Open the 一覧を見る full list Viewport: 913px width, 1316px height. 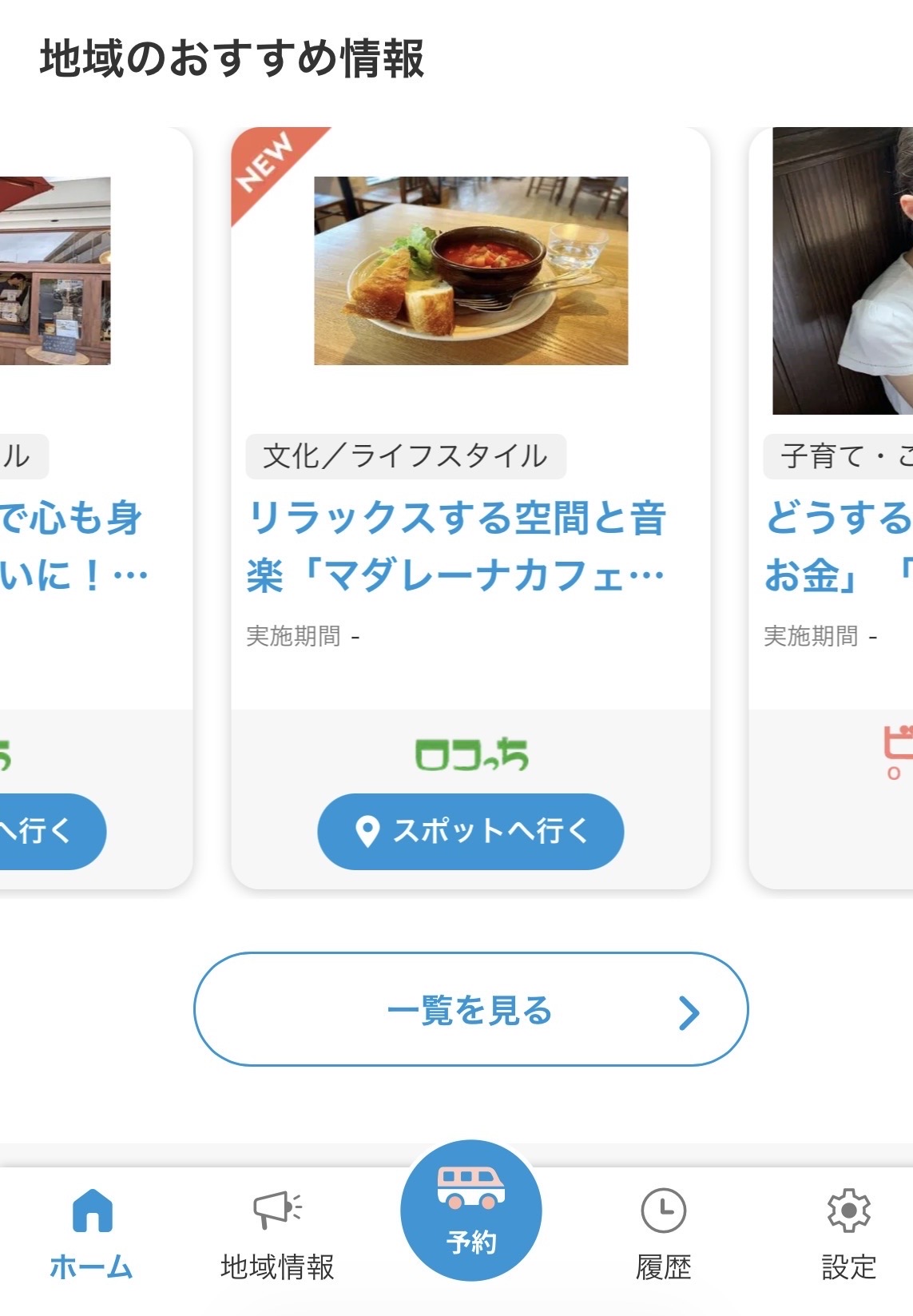(470, 1009)
